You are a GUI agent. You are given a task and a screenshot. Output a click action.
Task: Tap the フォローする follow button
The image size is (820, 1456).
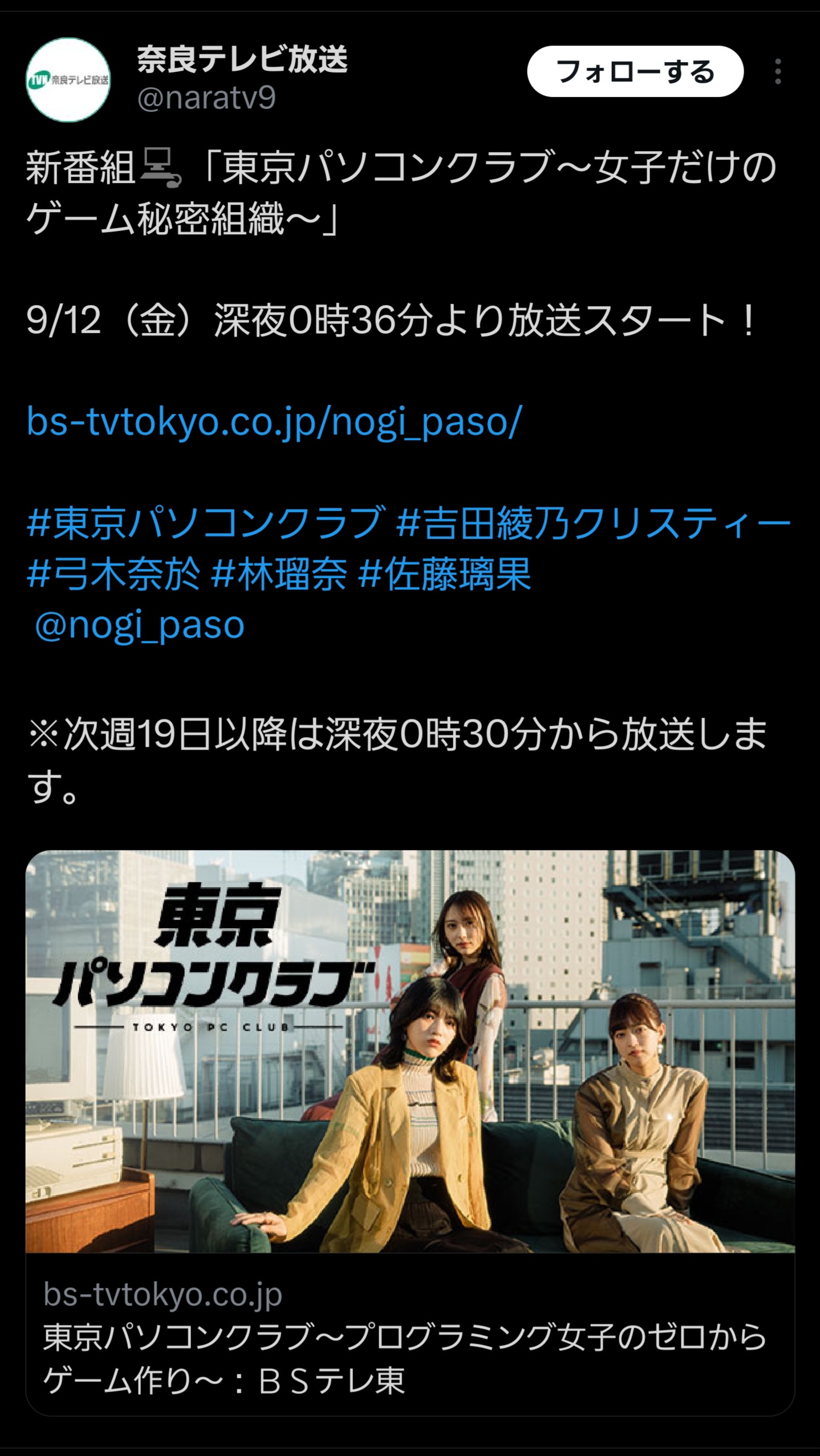[635, 72]
